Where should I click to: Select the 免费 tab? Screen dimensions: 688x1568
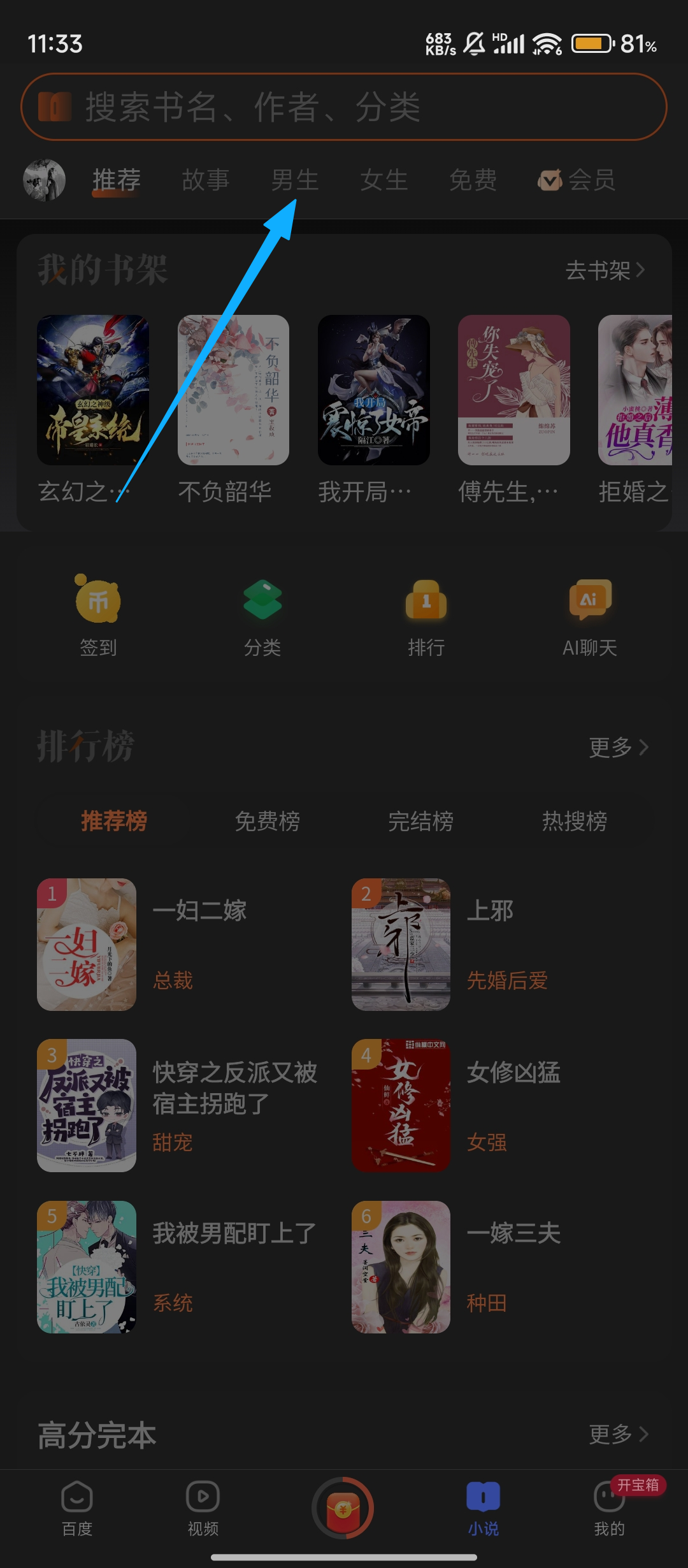[x=473, y=180]
